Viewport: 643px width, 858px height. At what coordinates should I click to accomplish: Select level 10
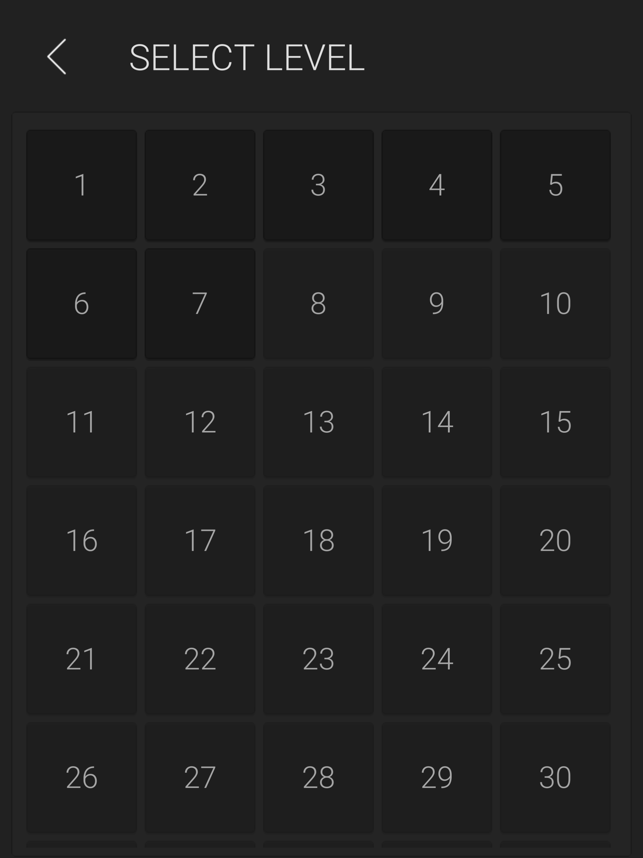tap(555, 303)
